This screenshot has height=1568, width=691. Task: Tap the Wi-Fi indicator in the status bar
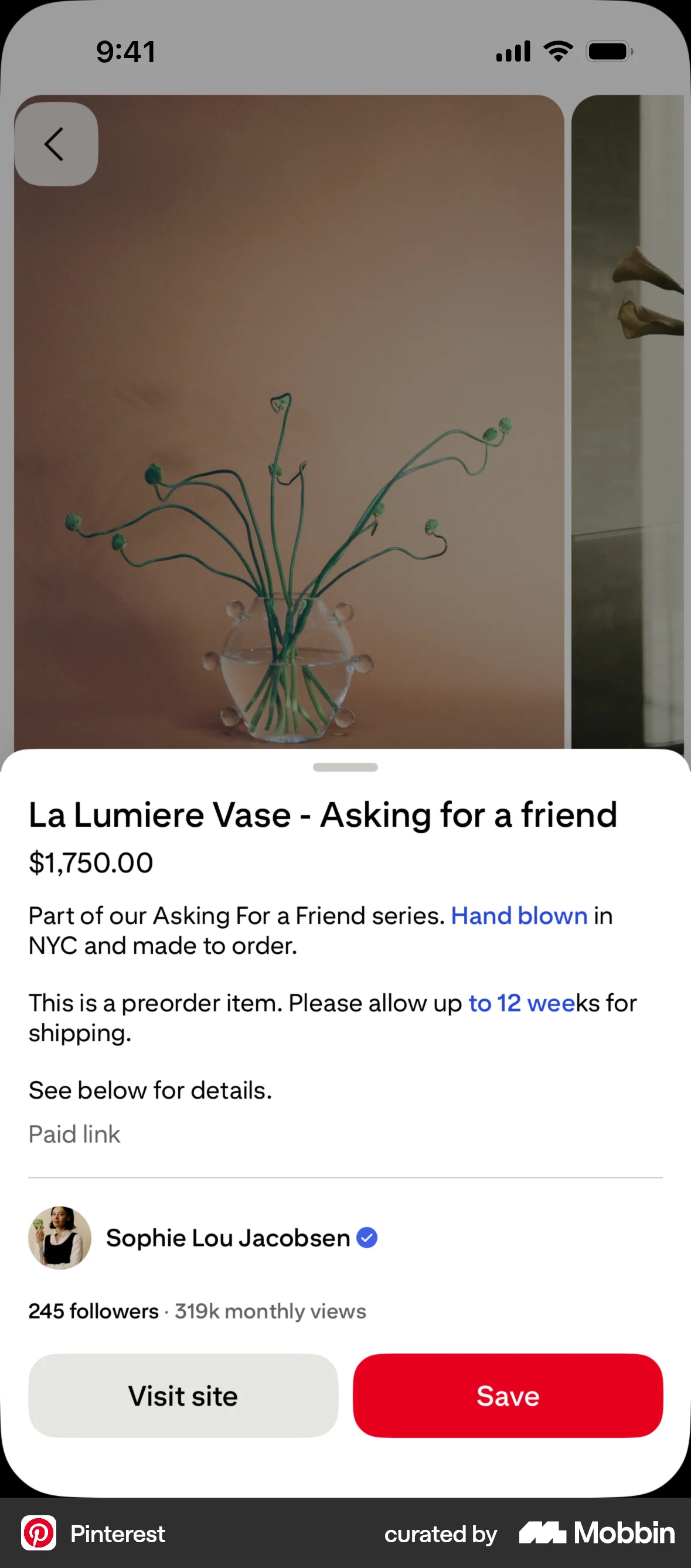click(557, 51)
